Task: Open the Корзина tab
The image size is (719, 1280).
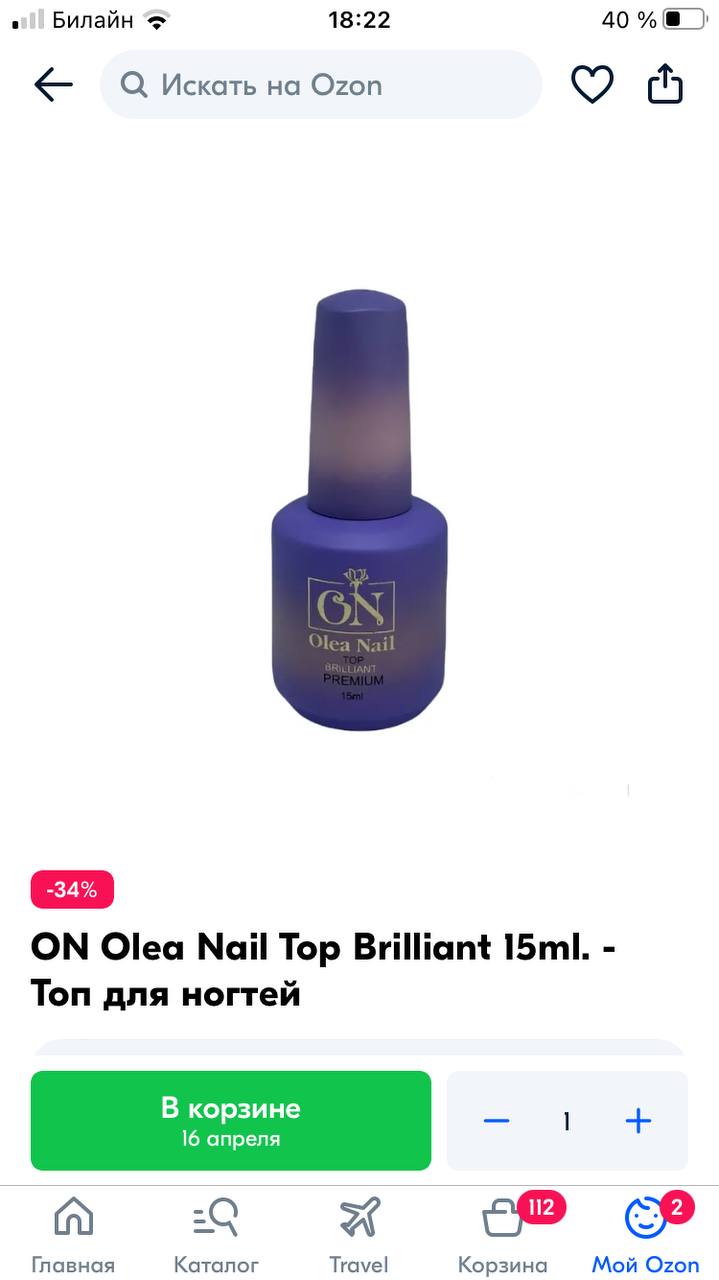Action: pos(503,1235)
